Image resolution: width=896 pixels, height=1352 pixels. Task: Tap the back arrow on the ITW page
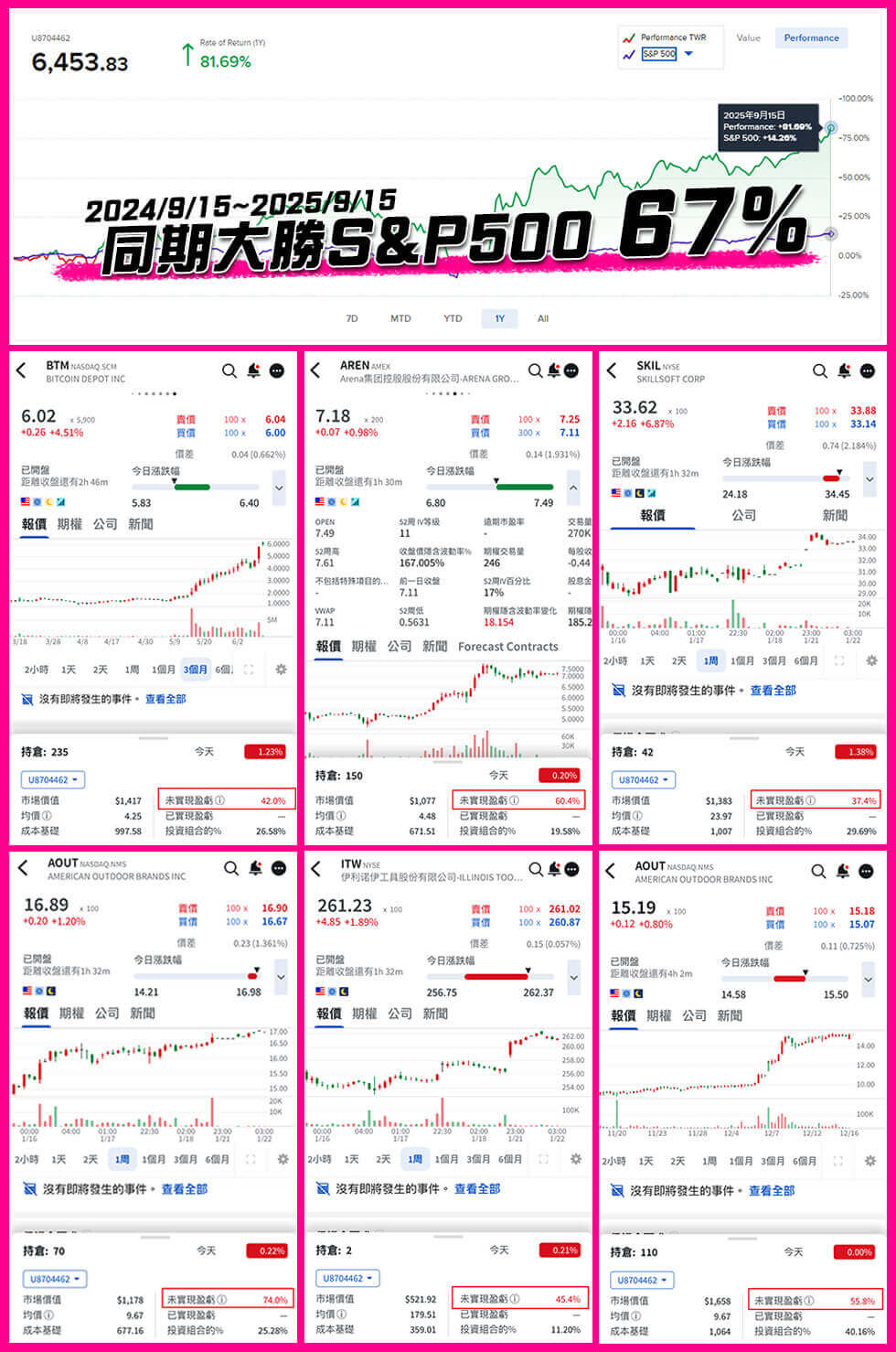pos(315,868)
